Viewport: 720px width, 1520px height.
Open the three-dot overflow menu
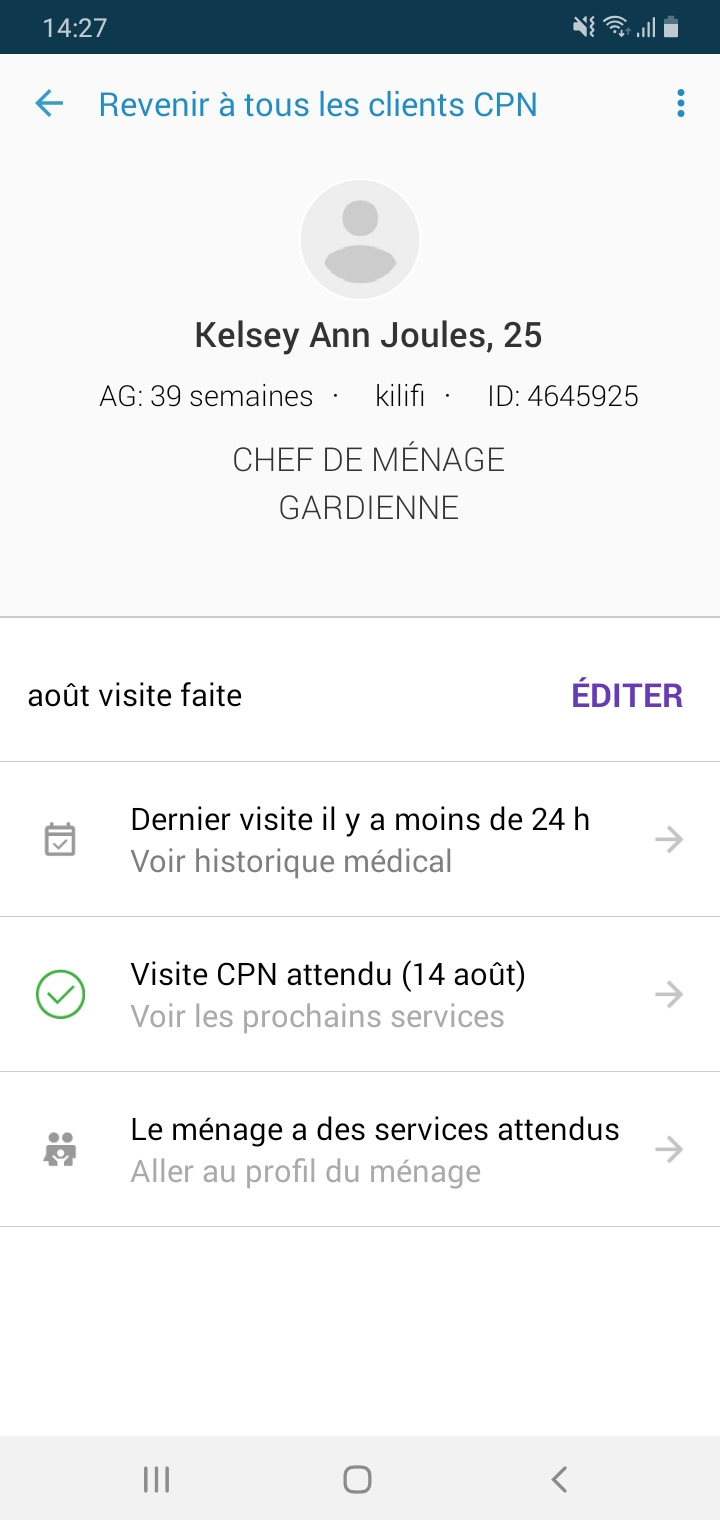point(681,102)
